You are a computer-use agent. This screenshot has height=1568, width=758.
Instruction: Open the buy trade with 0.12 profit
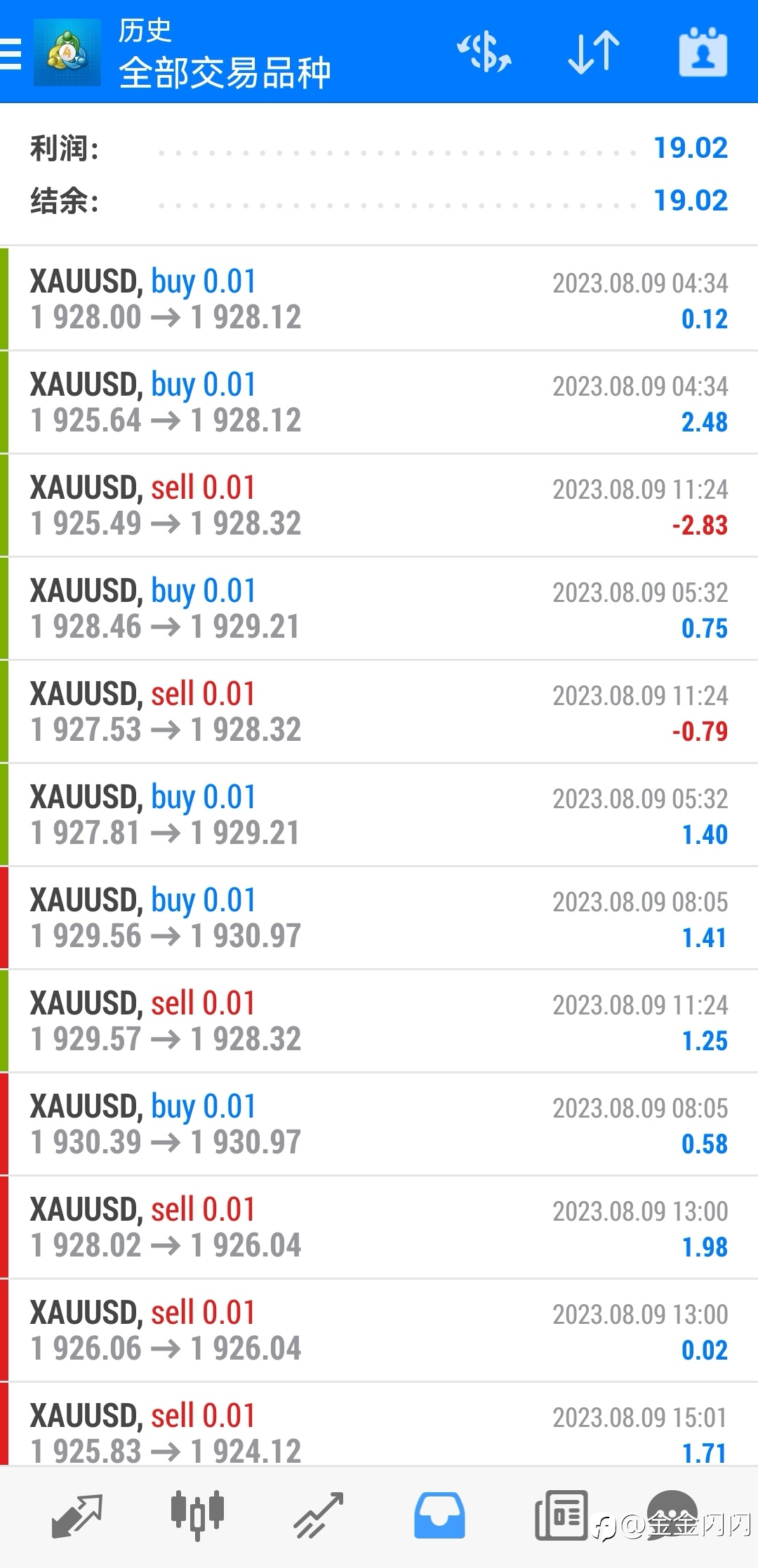coord(379,300)
